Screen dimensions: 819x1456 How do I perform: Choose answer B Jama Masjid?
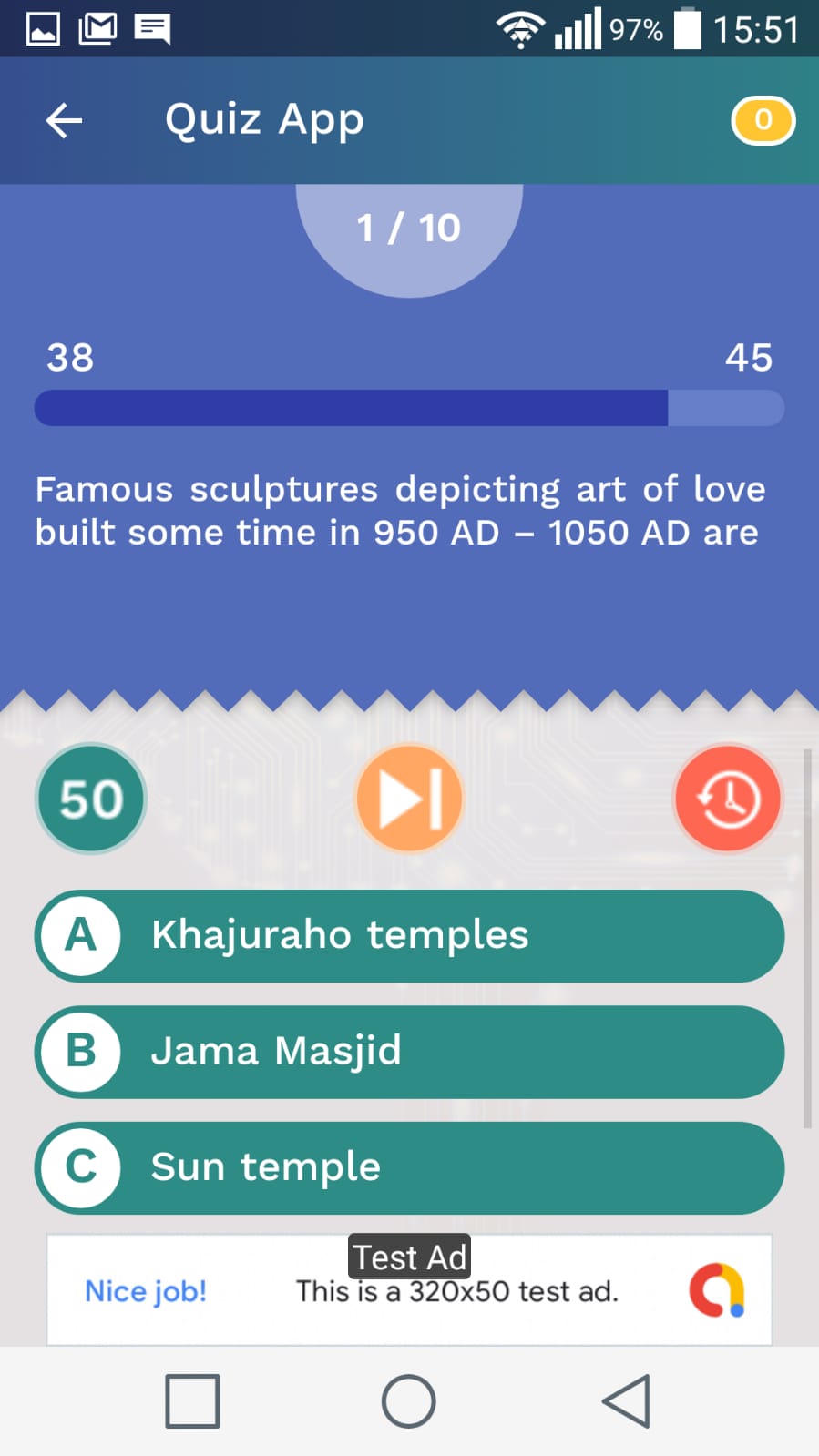[x=409, y=1052]
